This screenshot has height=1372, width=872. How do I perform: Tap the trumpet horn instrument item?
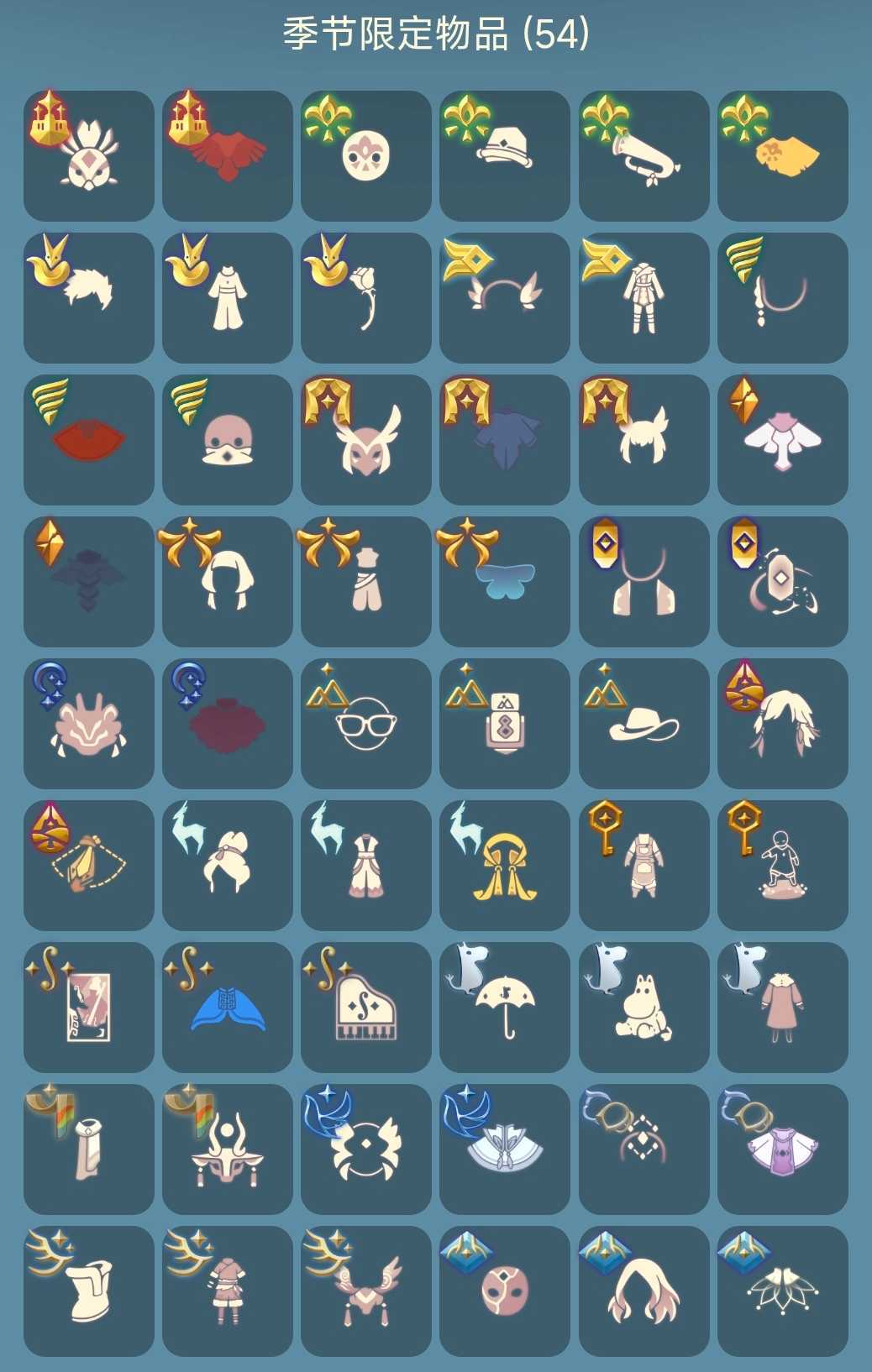pyautogui.click(x=643, y=155)
